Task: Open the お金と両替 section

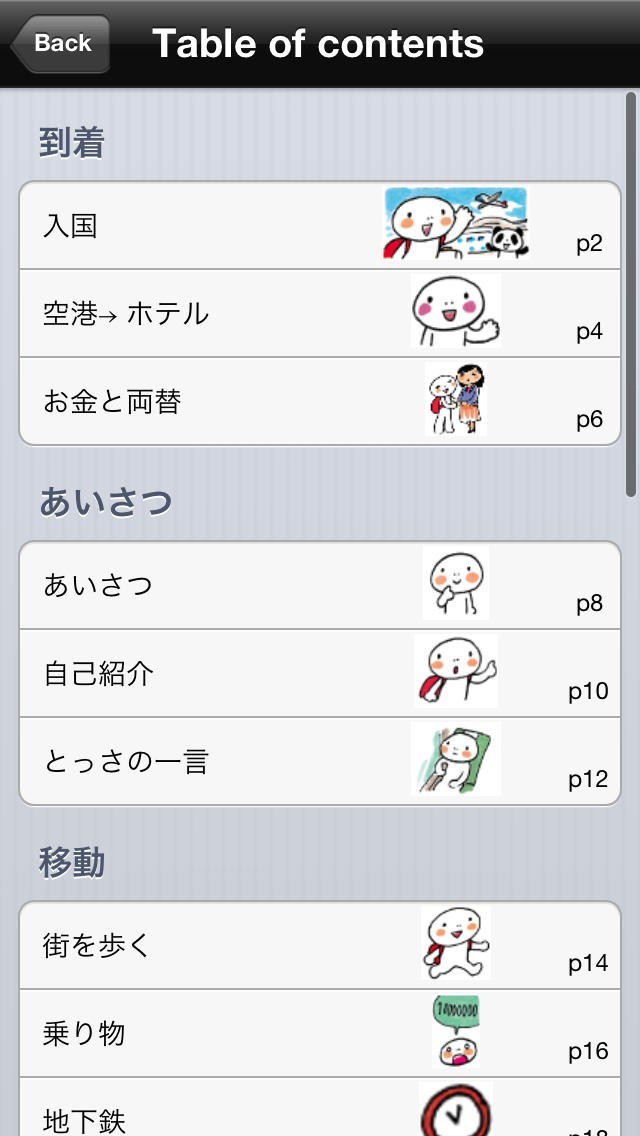Action: (320, 401)
